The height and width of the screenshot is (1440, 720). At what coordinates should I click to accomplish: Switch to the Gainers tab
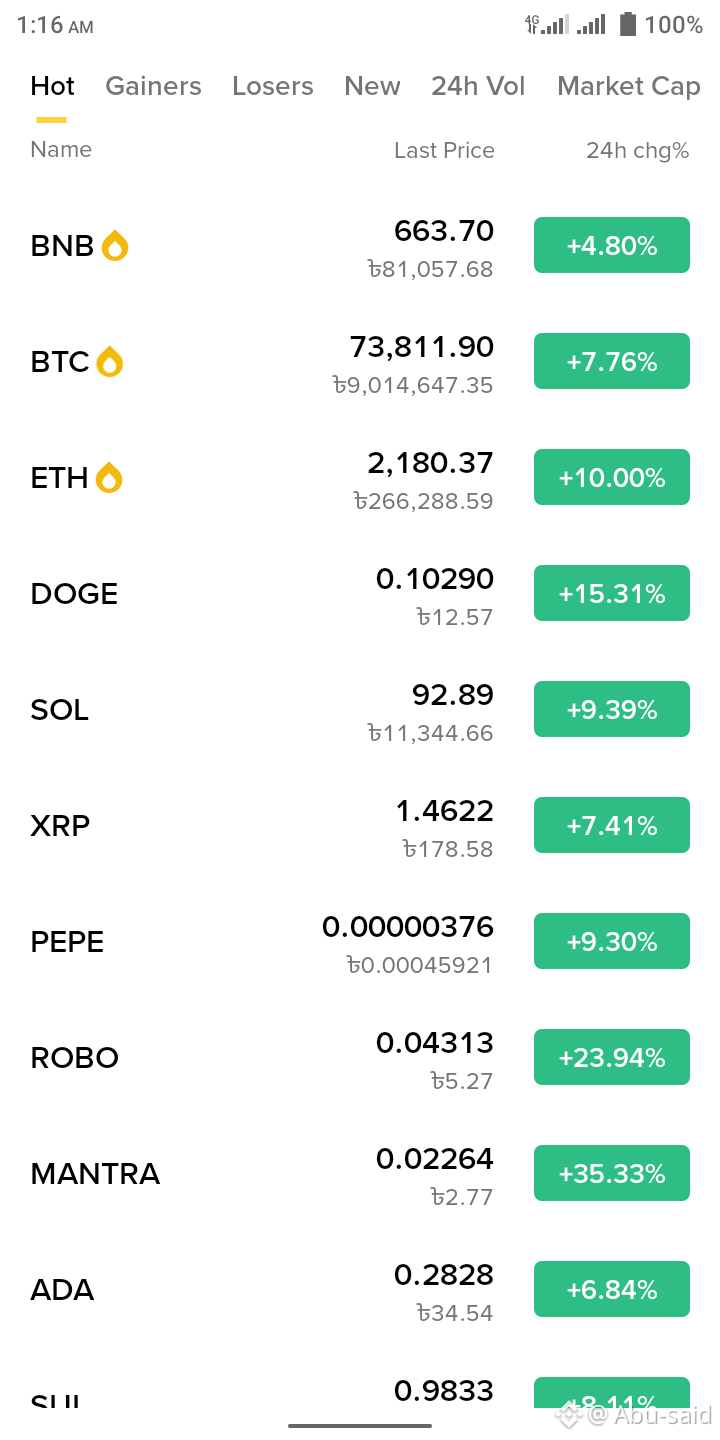click(153, 86)
